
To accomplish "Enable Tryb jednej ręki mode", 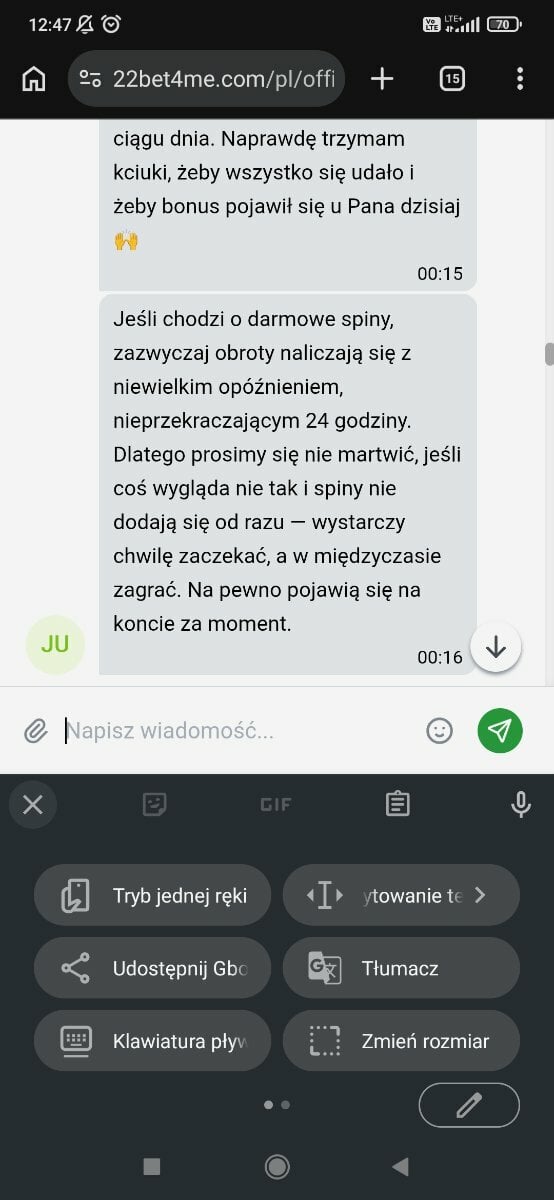I will tap(152, 895).
